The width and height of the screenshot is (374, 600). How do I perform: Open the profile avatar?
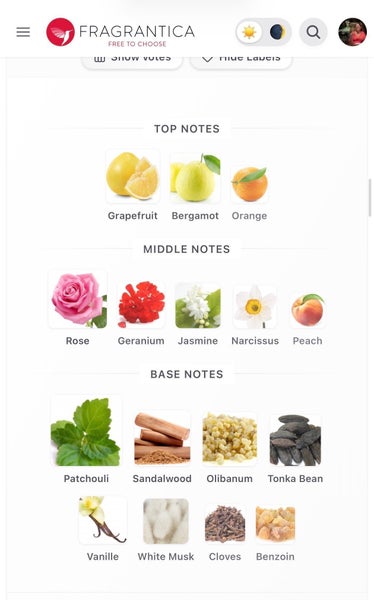coord(353,32)
